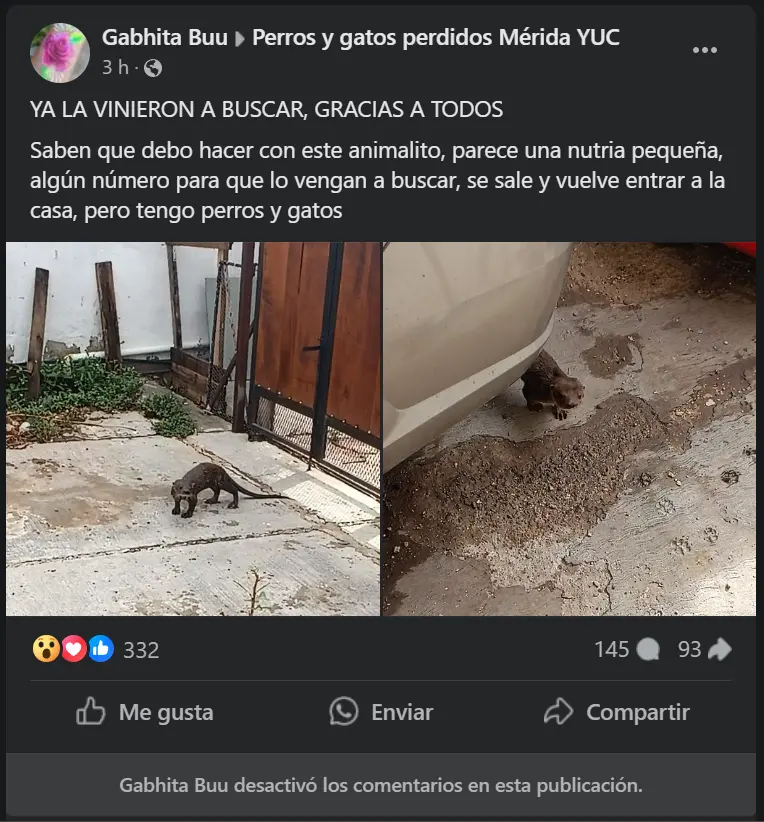Open the 145 comments count
The image size is (764, 822).
[626, 650]
